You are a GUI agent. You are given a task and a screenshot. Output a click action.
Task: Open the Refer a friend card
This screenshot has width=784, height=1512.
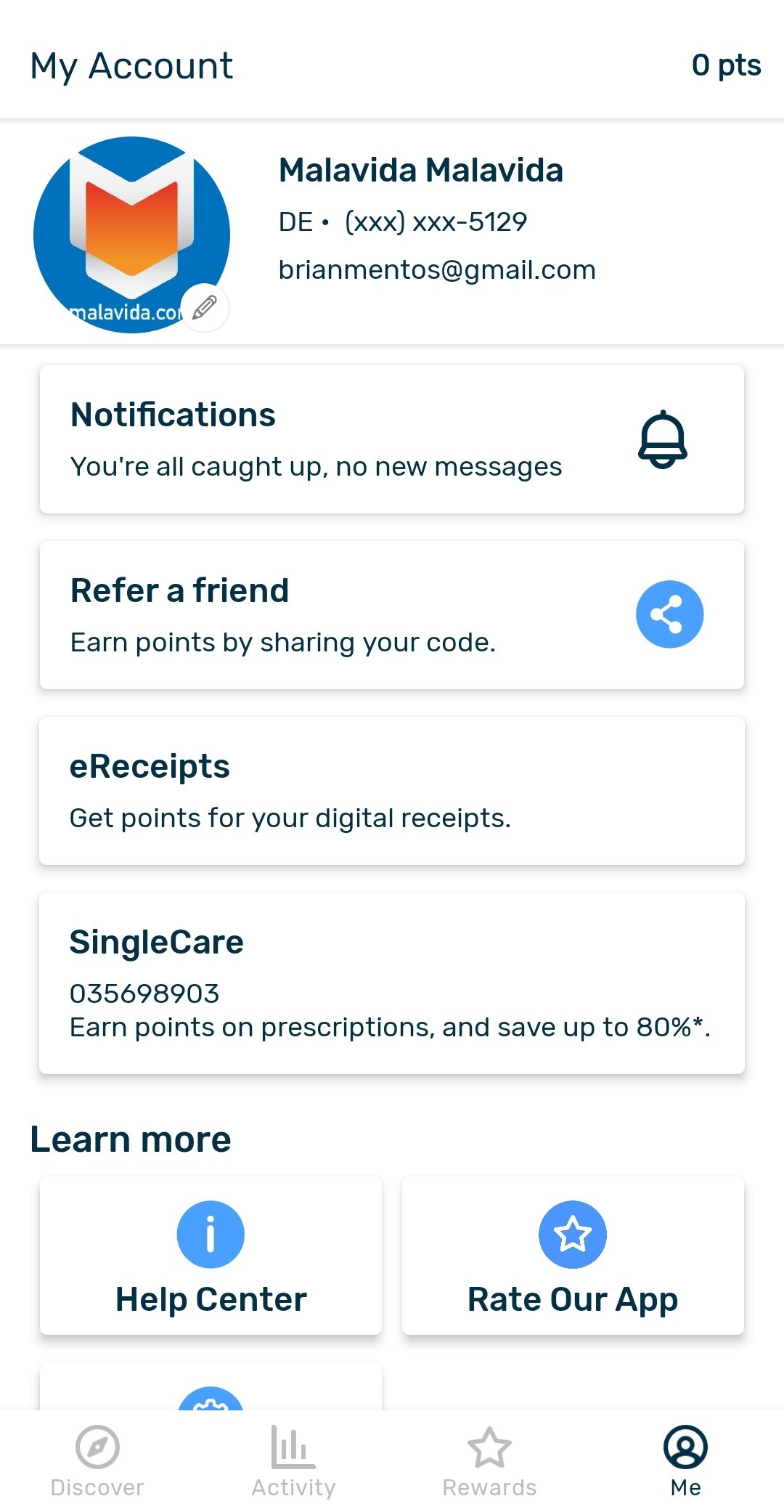392,615
